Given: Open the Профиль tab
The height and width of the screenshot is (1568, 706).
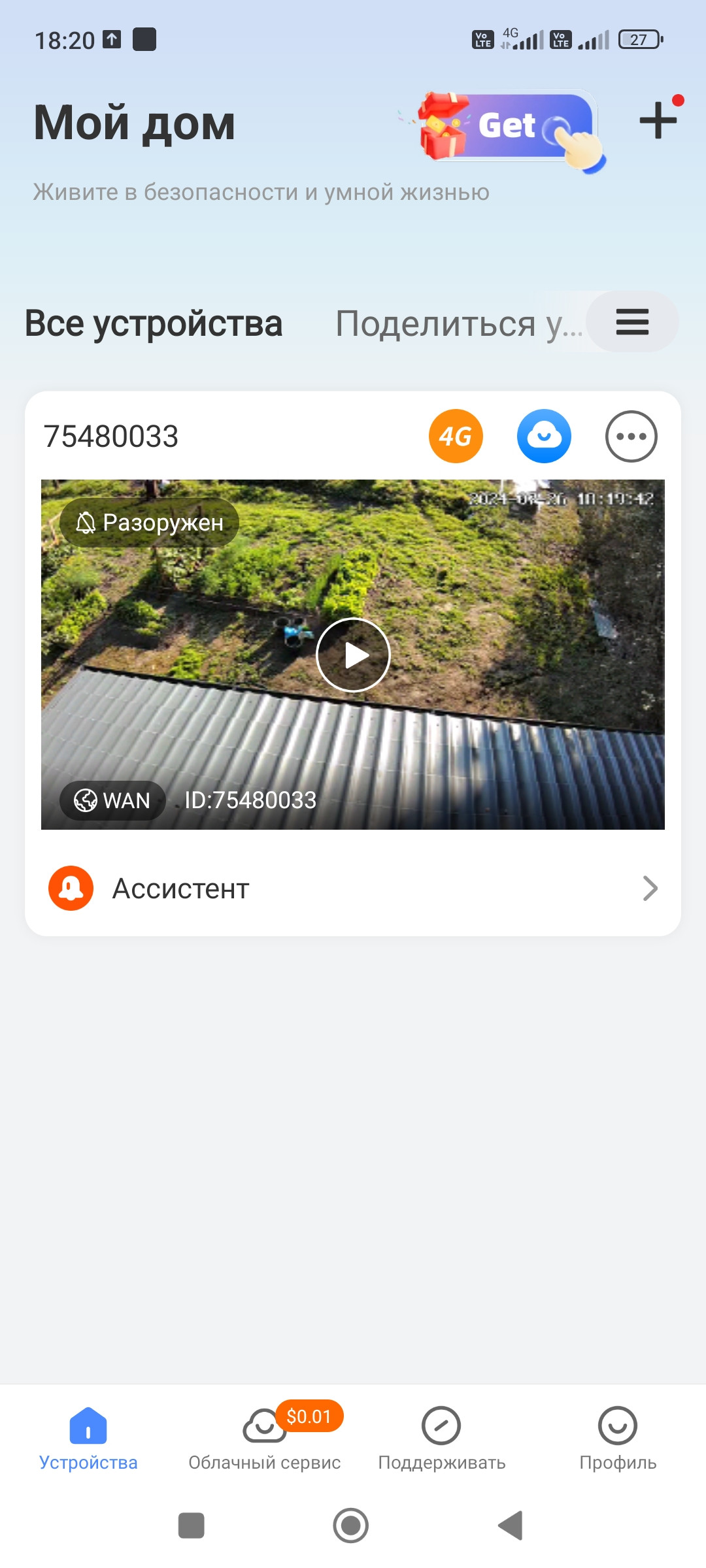Looking at the screenshot, I should pyautogui.click(x=618, y=1439).
